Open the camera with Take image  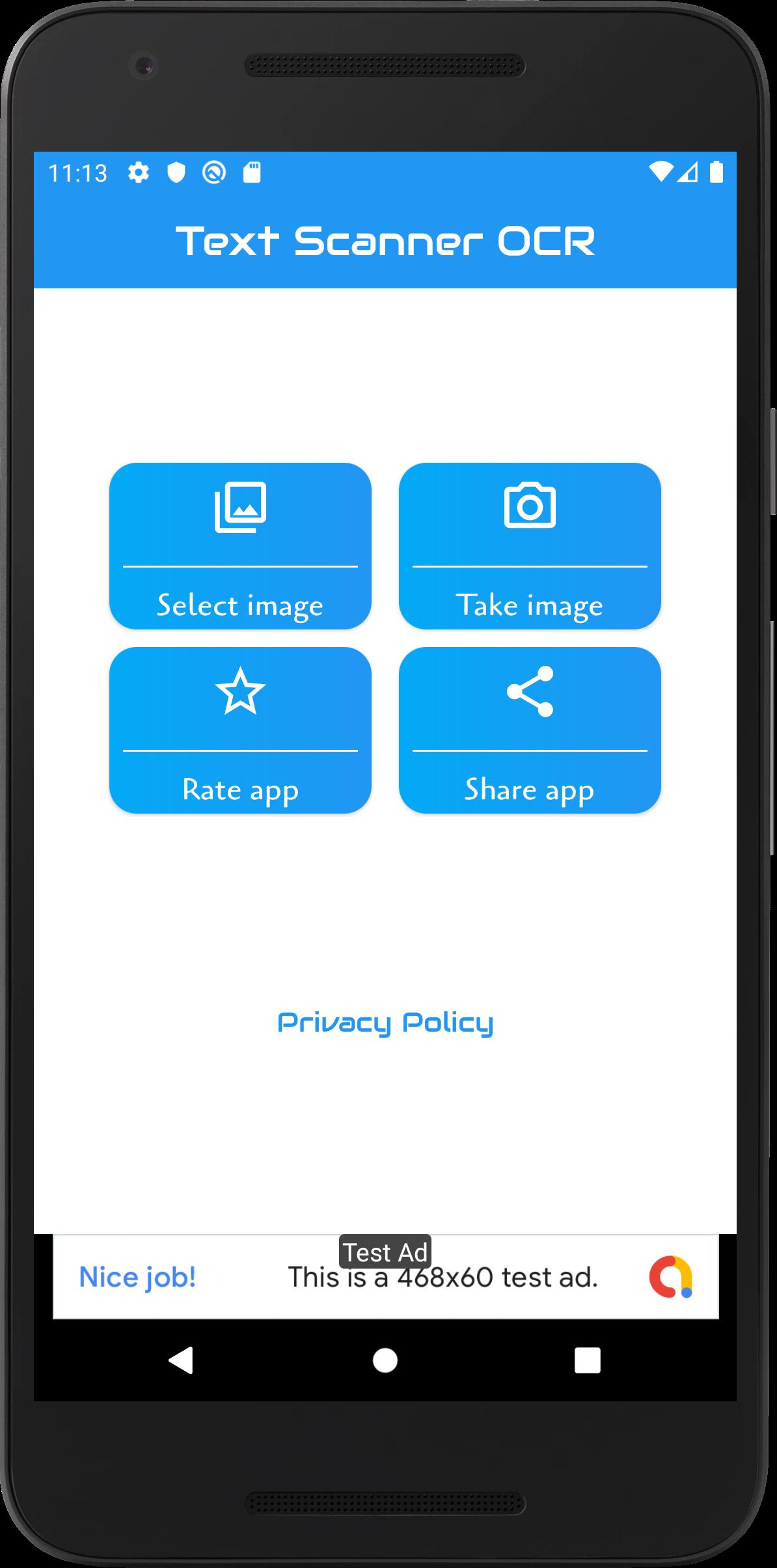pyautogui.click(x=530, y=545)
